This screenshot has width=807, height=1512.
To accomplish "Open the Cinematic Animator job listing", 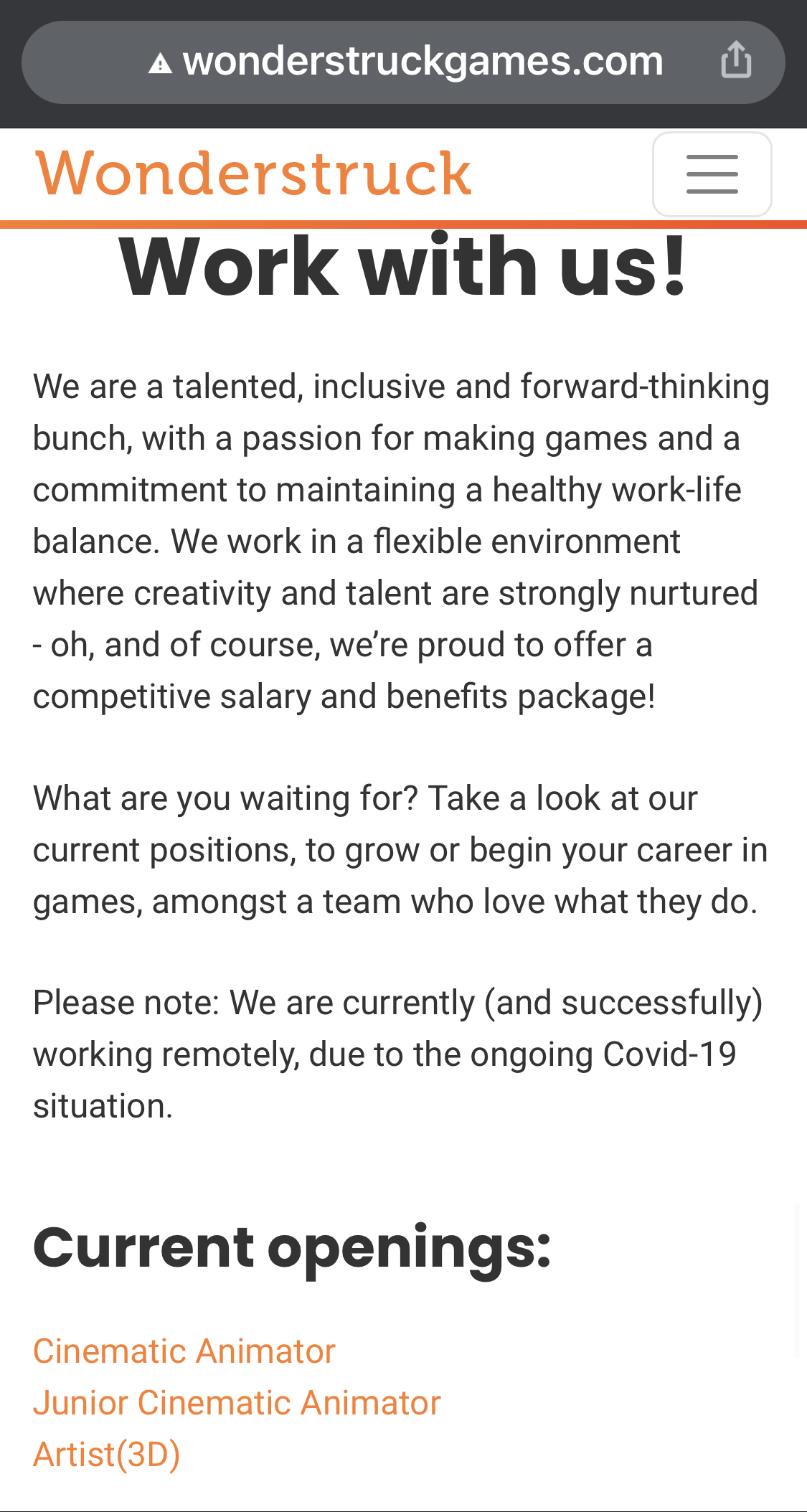I will pos(184,1351).
